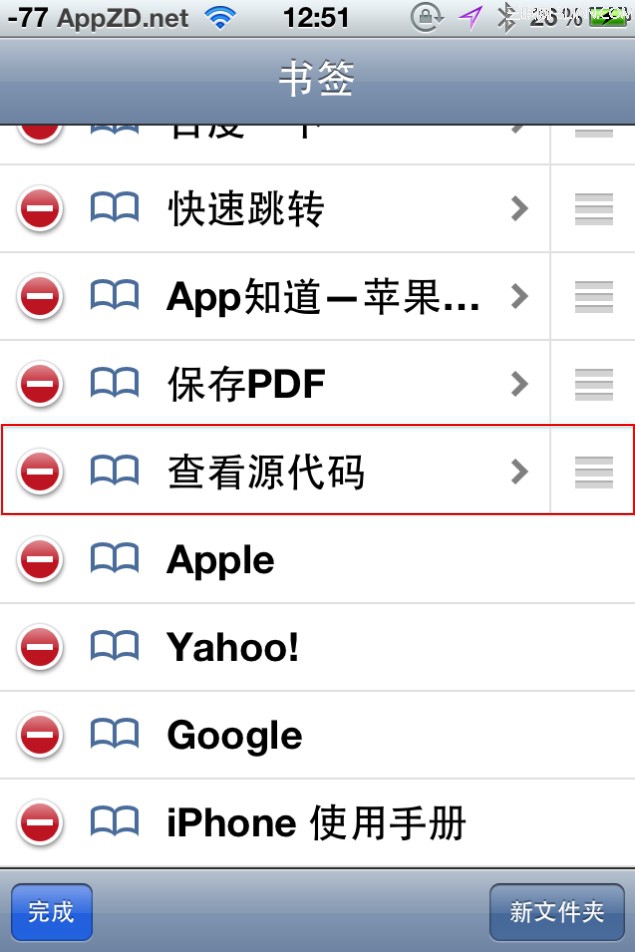
Task: Tap 完成 to finish editing bookmarks
Action: click(51, 911)
